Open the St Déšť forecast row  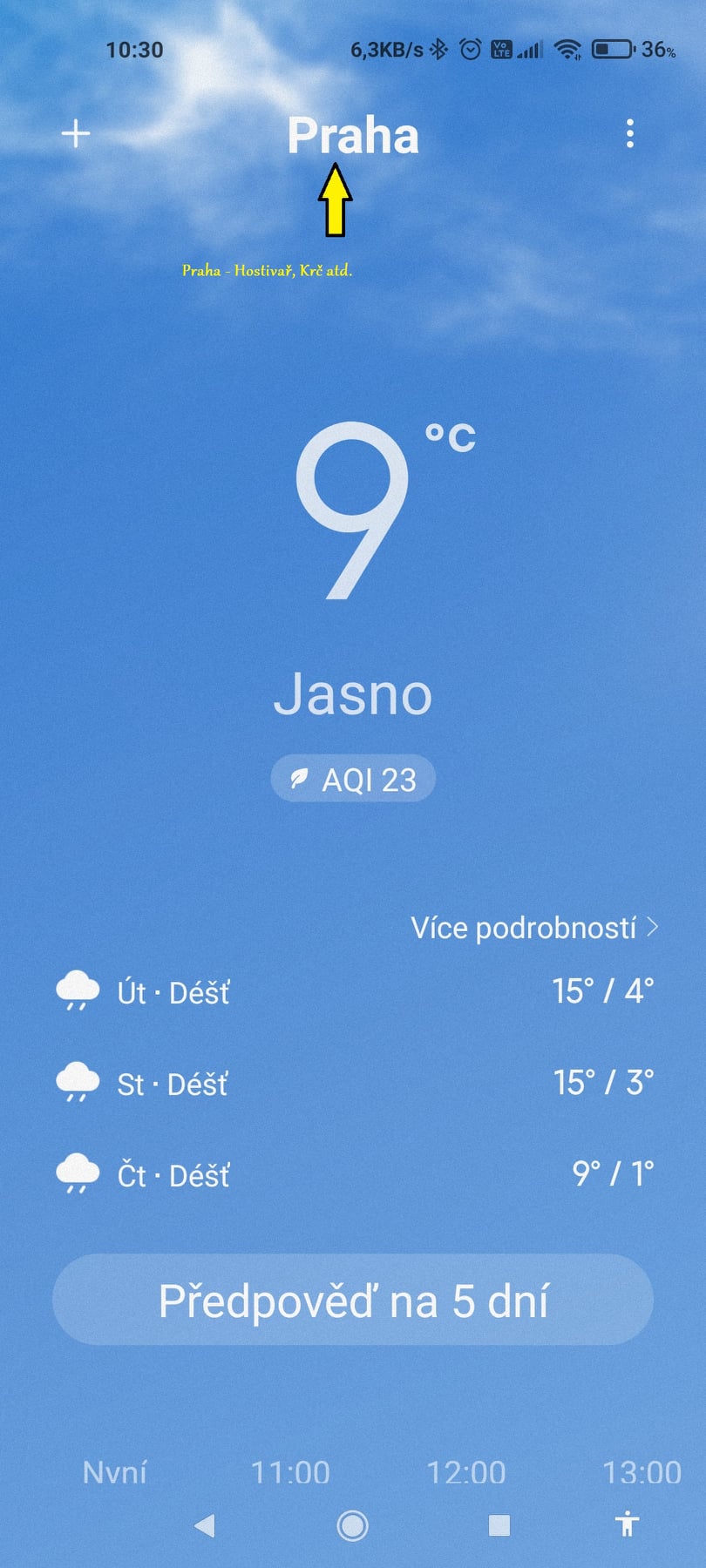[353, 1084]
